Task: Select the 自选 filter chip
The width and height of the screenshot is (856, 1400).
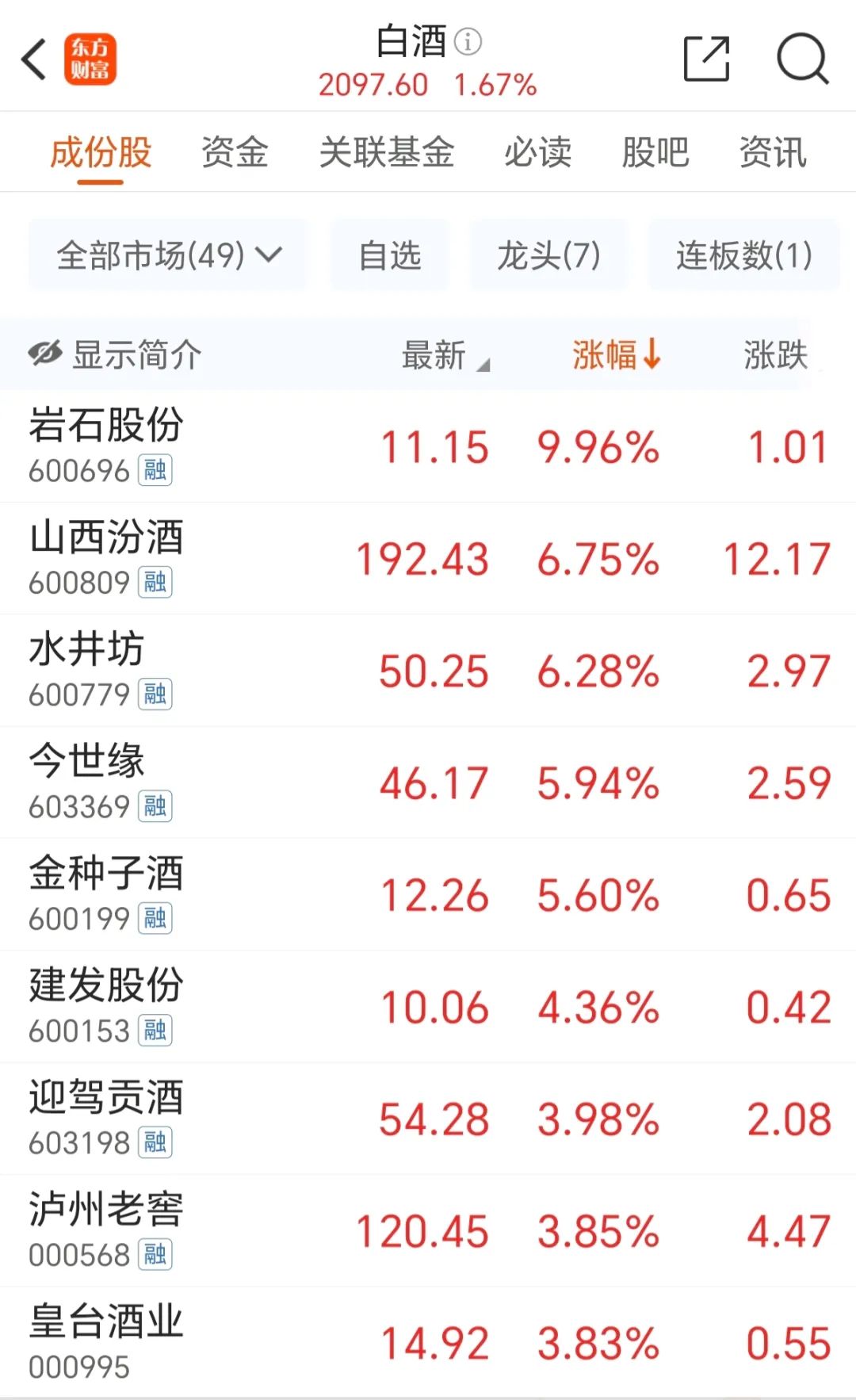Action: (x=389, y=255)
